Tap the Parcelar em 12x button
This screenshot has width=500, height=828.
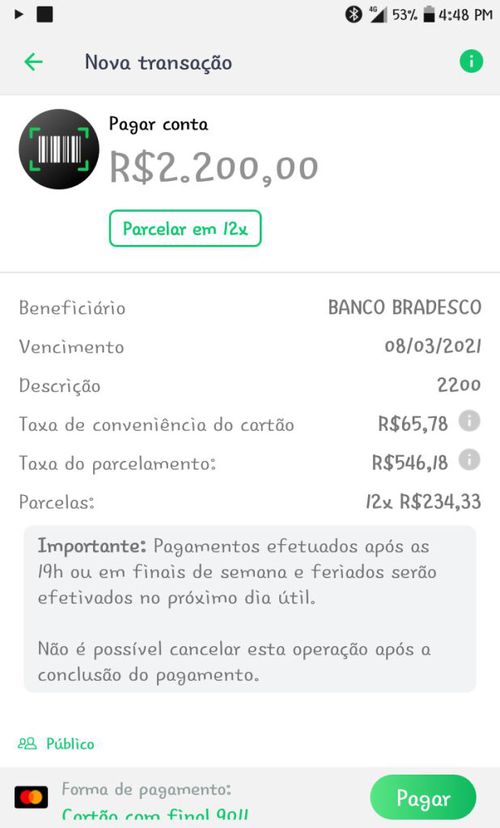tap(185, 229)
